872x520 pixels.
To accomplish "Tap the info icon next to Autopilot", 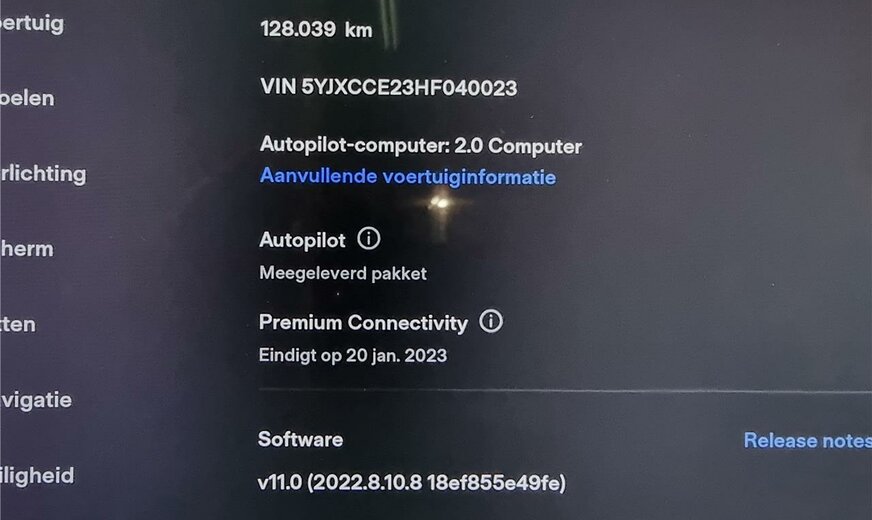I will 369,239.
